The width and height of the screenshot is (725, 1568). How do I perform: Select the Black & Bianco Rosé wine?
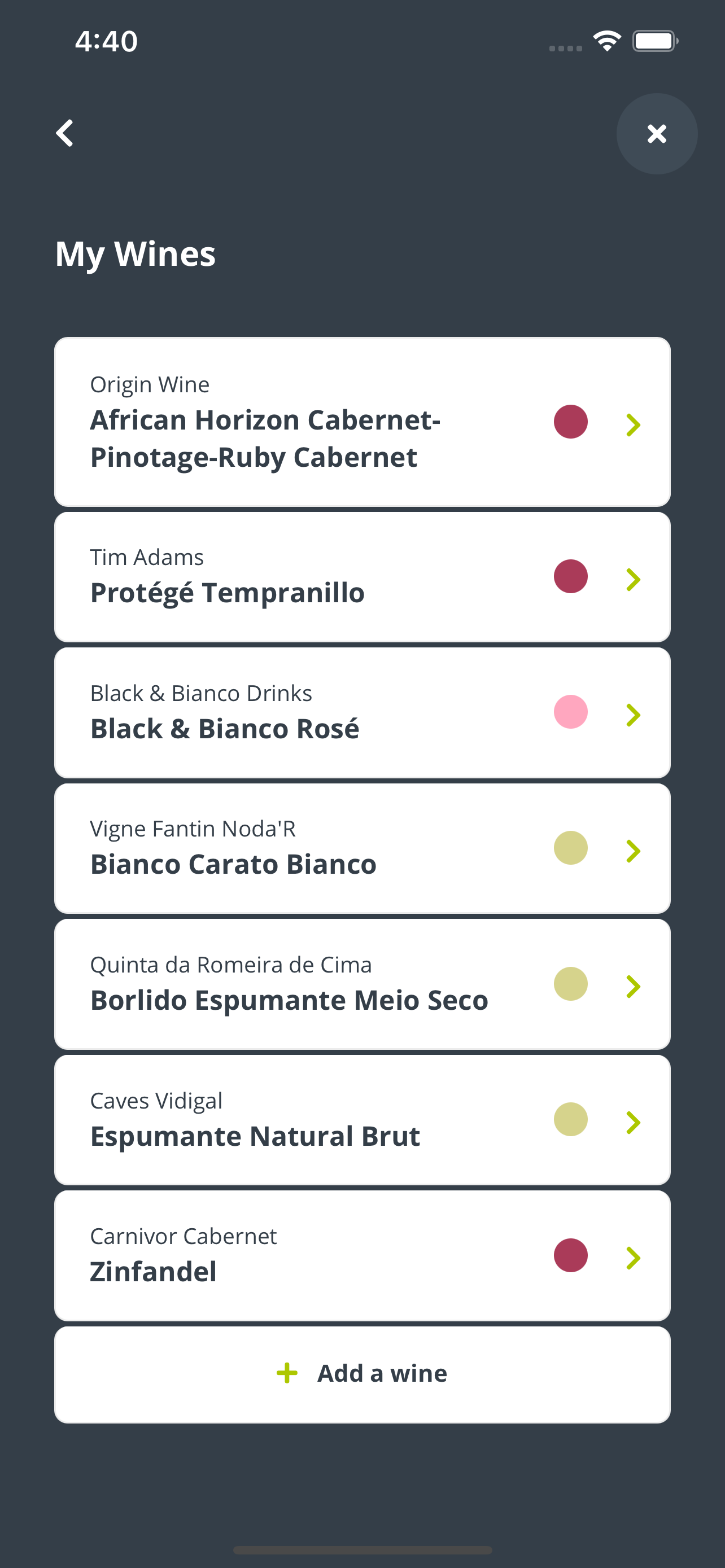point(362,713)
